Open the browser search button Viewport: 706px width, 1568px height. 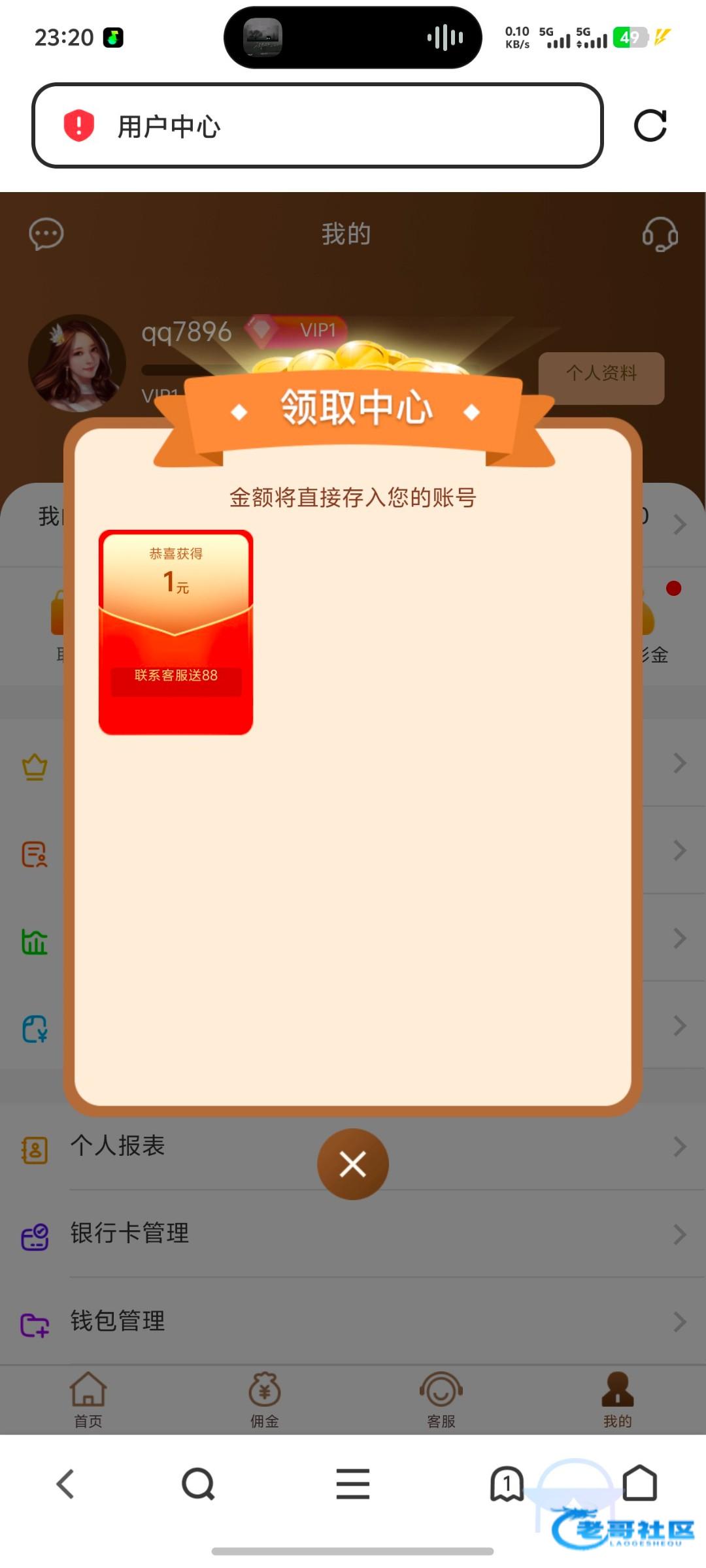pos(198,1484)
